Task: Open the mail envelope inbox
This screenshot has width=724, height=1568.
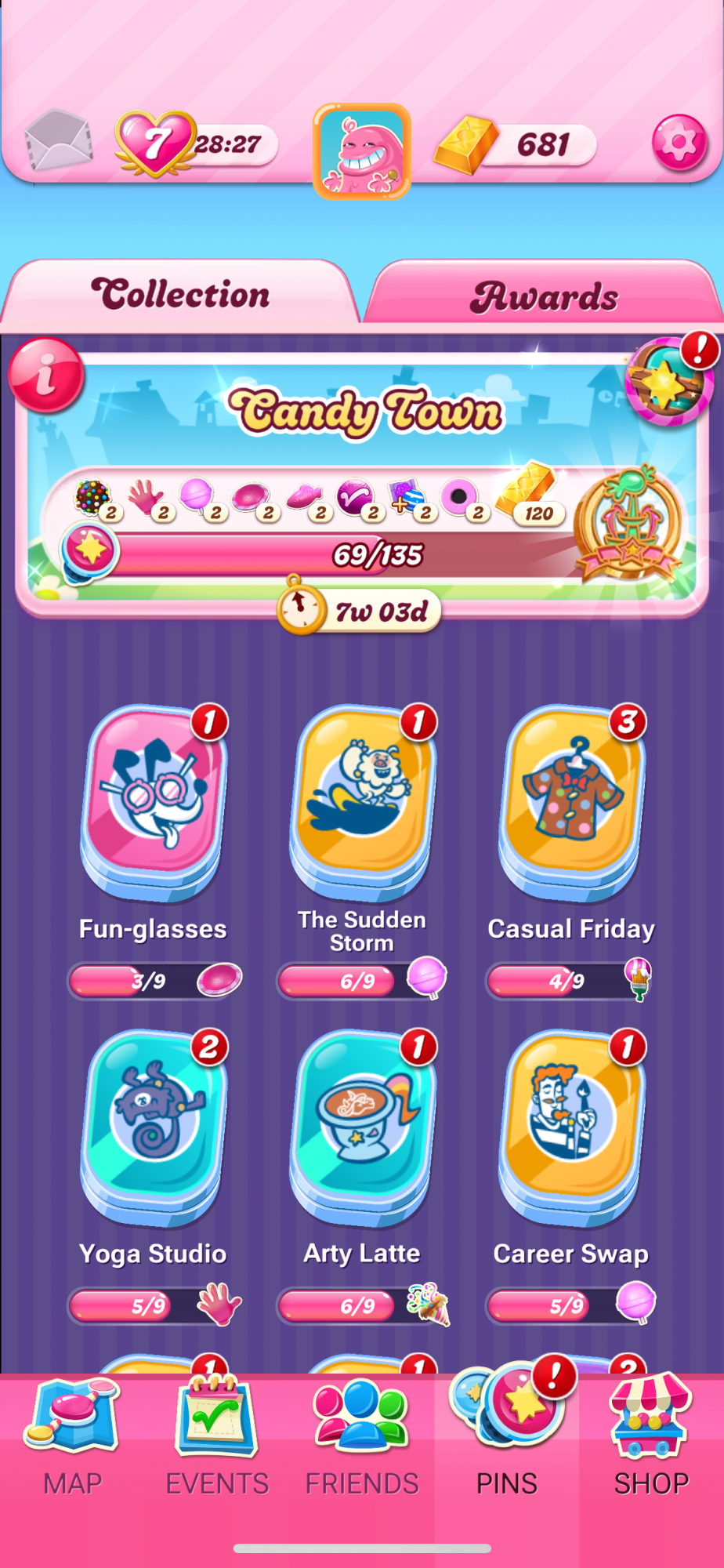Action: click(57, 141)
